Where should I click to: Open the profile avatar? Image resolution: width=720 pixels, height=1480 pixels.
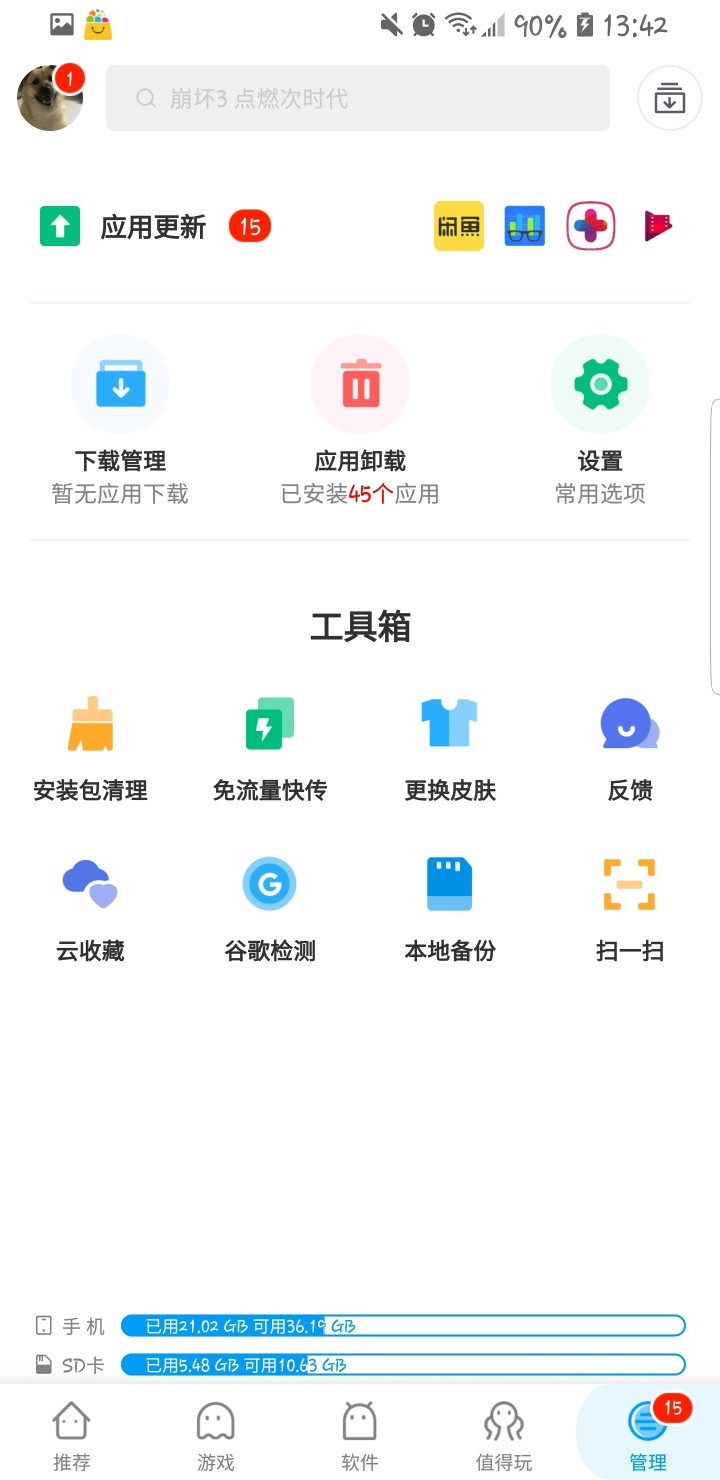50,97
